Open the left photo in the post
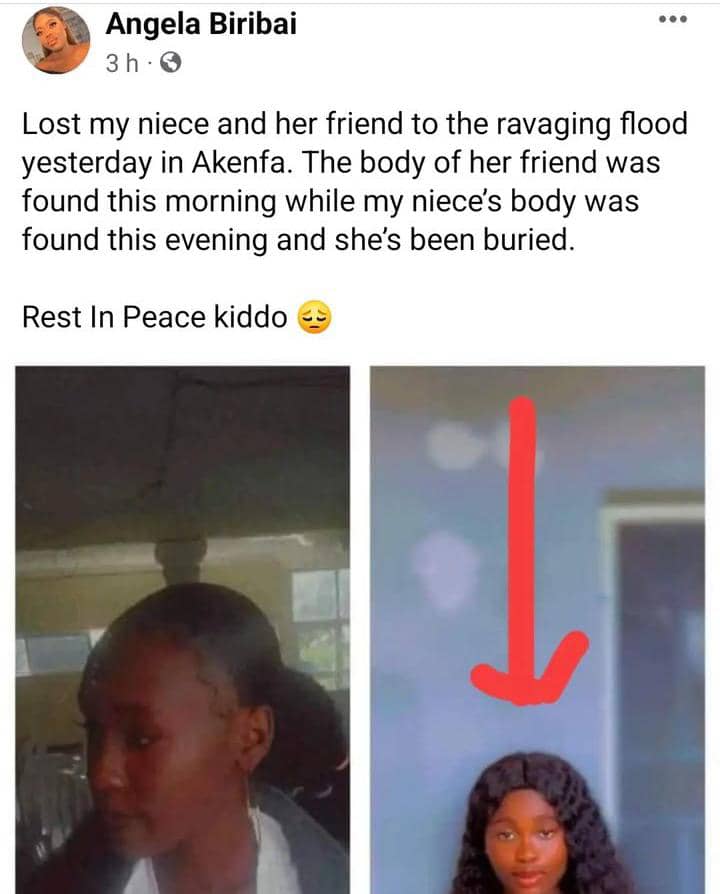This screenshot has width=720, height=894. (x=182, y=630)
